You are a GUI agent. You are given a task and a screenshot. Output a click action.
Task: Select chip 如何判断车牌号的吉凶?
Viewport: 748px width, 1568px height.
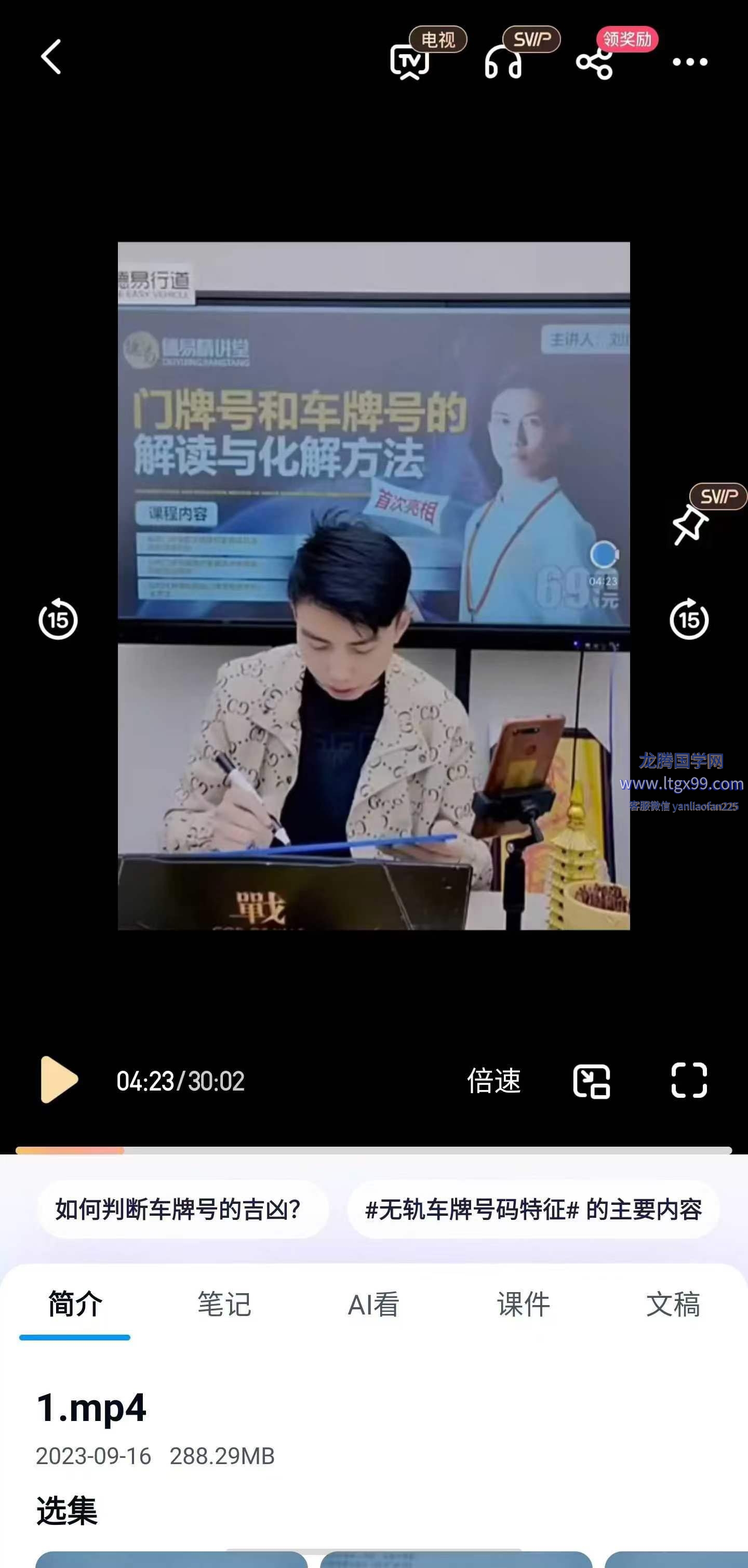coord(178,1210)
